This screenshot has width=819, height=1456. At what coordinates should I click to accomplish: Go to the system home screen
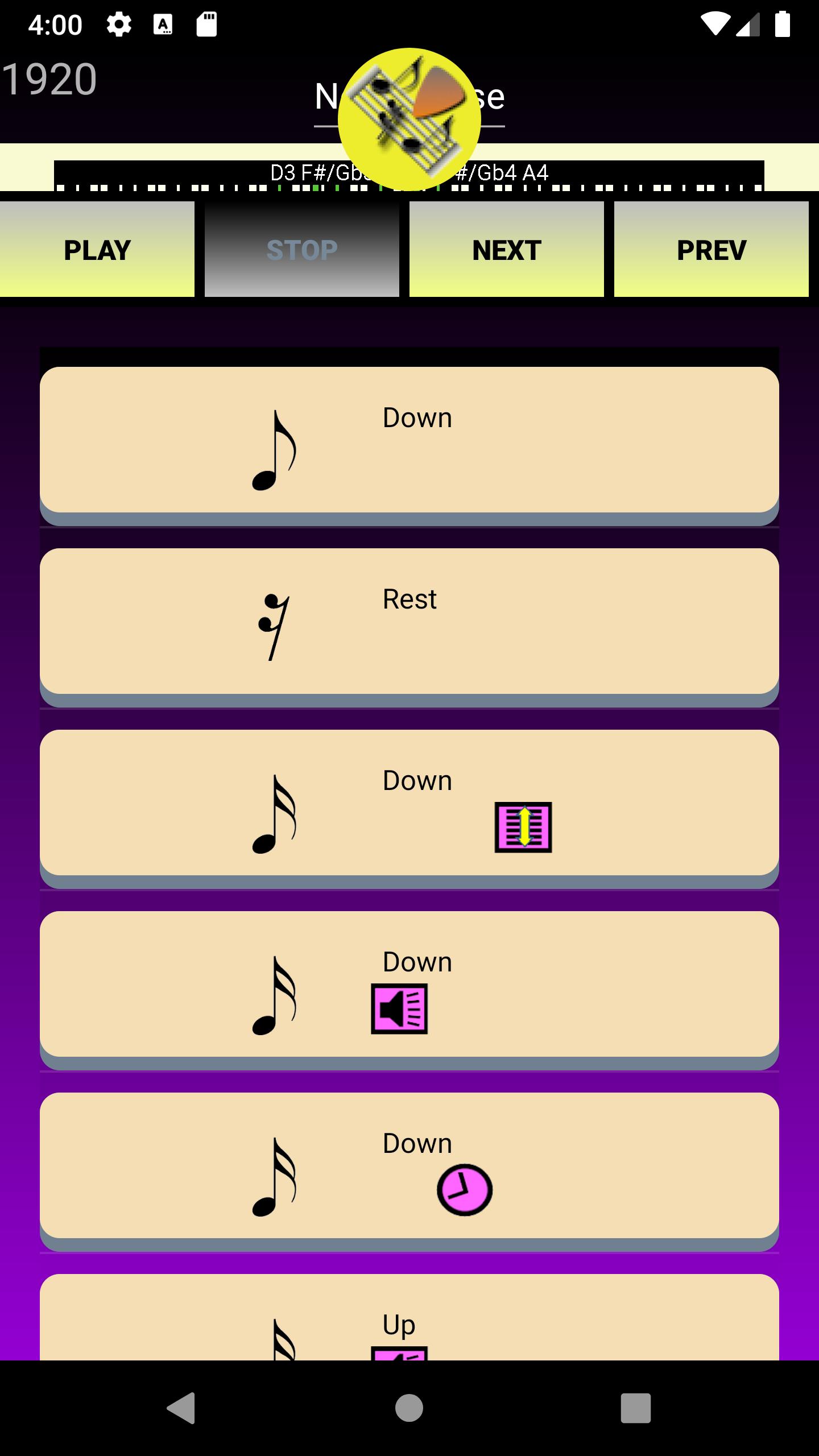[x=409, y=1408]
